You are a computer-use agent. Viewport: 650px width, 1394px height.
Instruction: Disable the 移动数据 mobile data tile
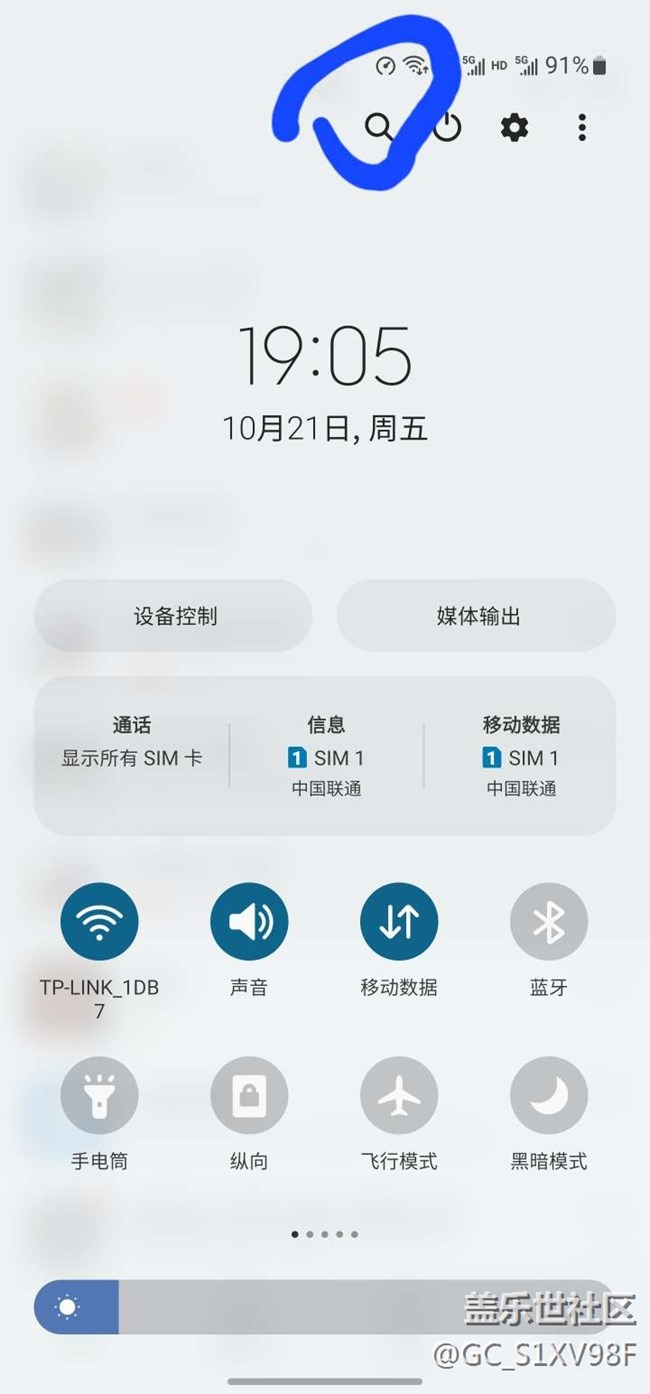[399, 922]
